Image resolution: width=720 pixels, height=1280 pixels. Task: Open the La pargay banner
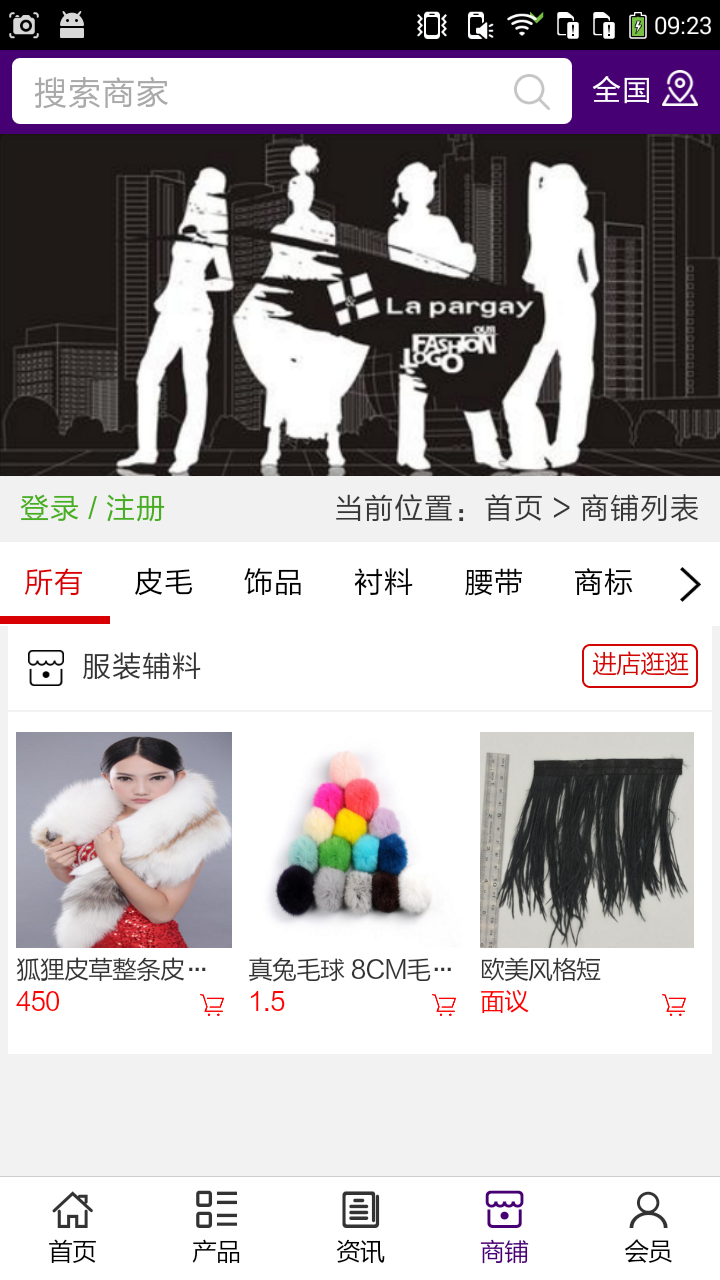[360, 305]
